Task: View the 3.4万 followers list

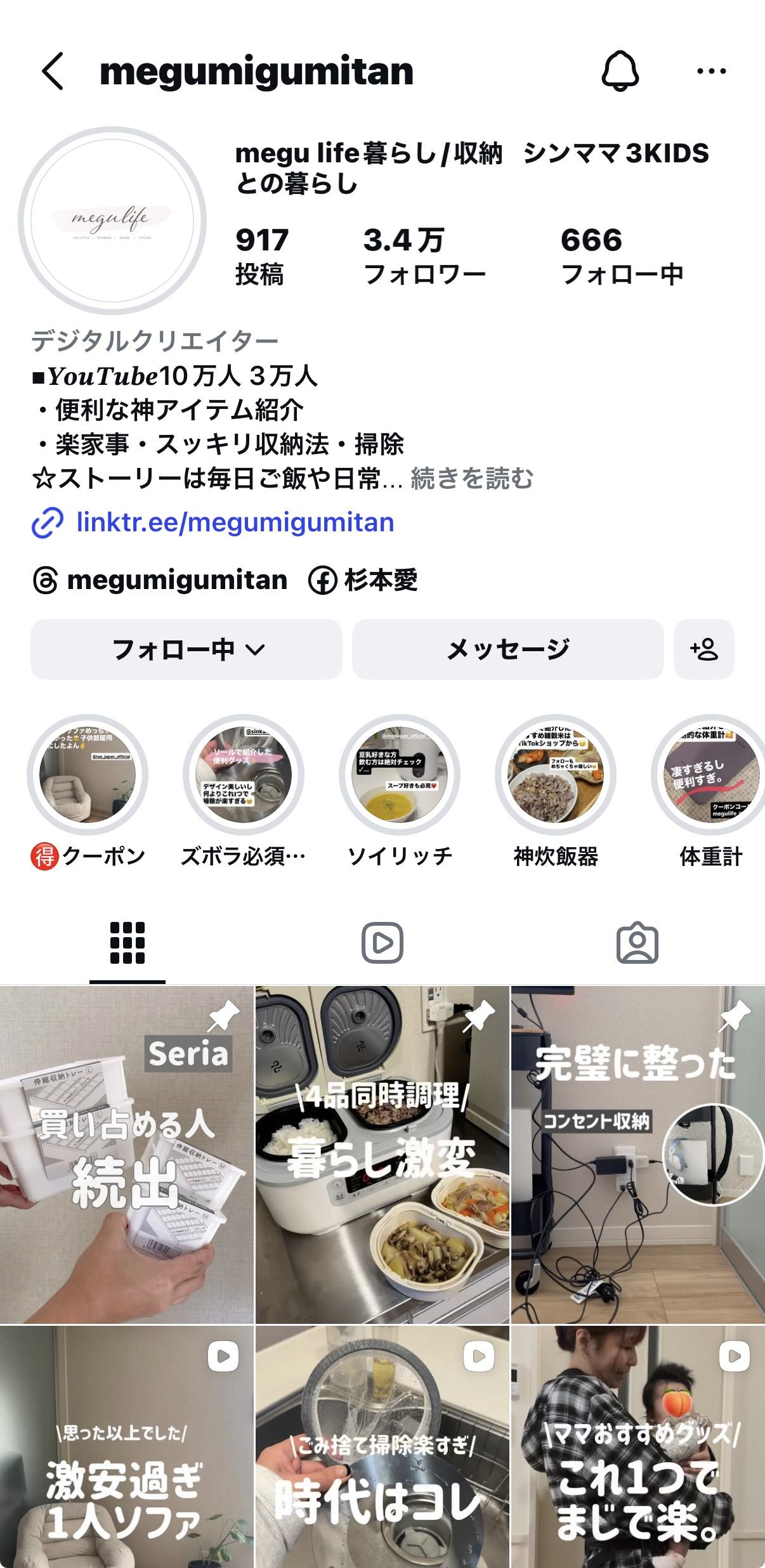Action: (424, 256)
